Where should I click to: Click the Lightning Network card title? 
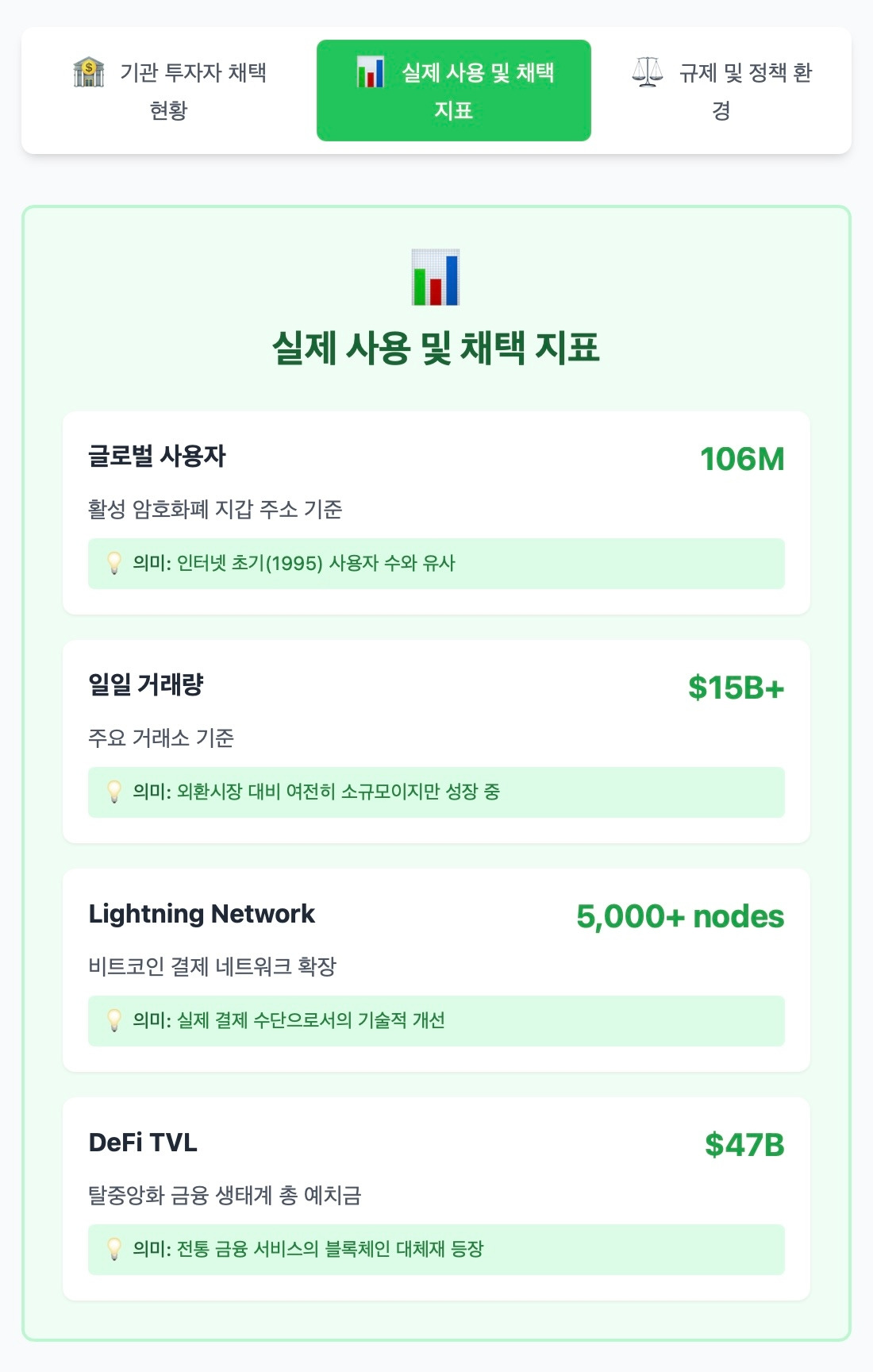pos(201,913)
